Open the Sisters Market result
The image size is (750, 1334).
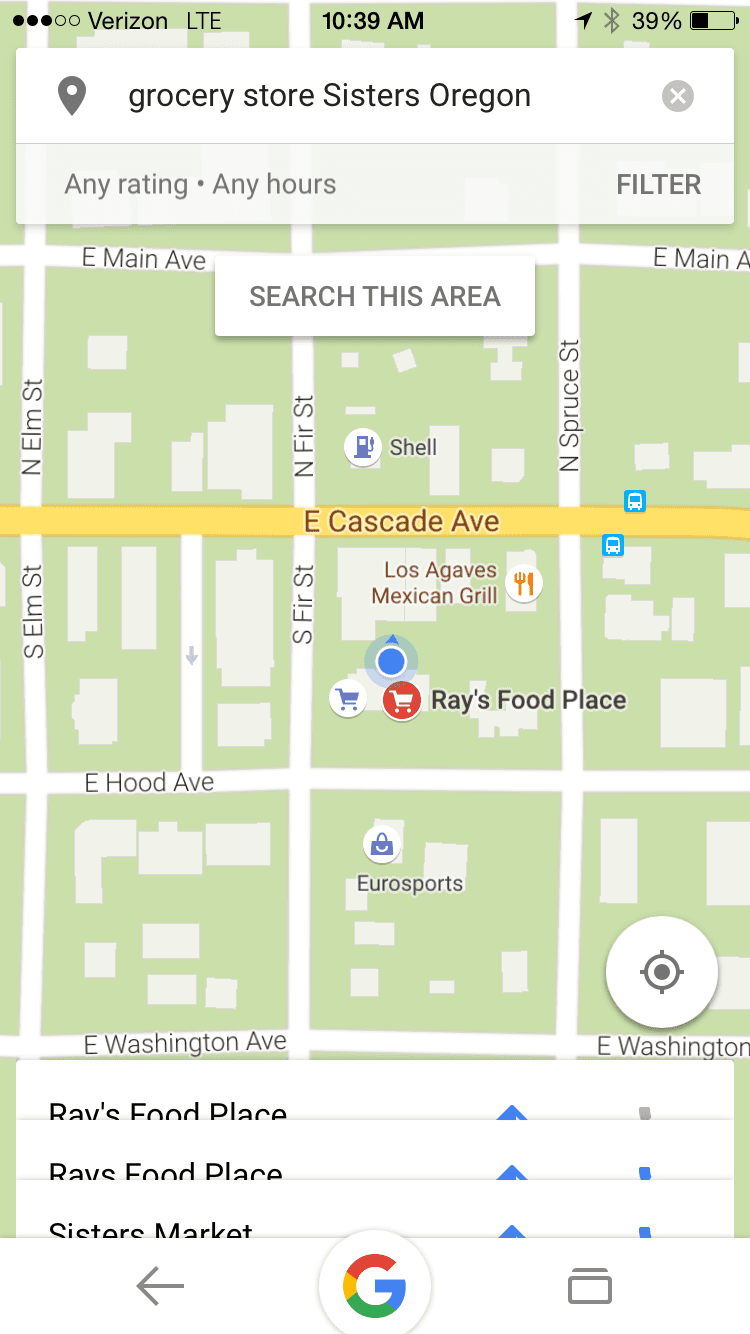click(x=375, y=1221)
